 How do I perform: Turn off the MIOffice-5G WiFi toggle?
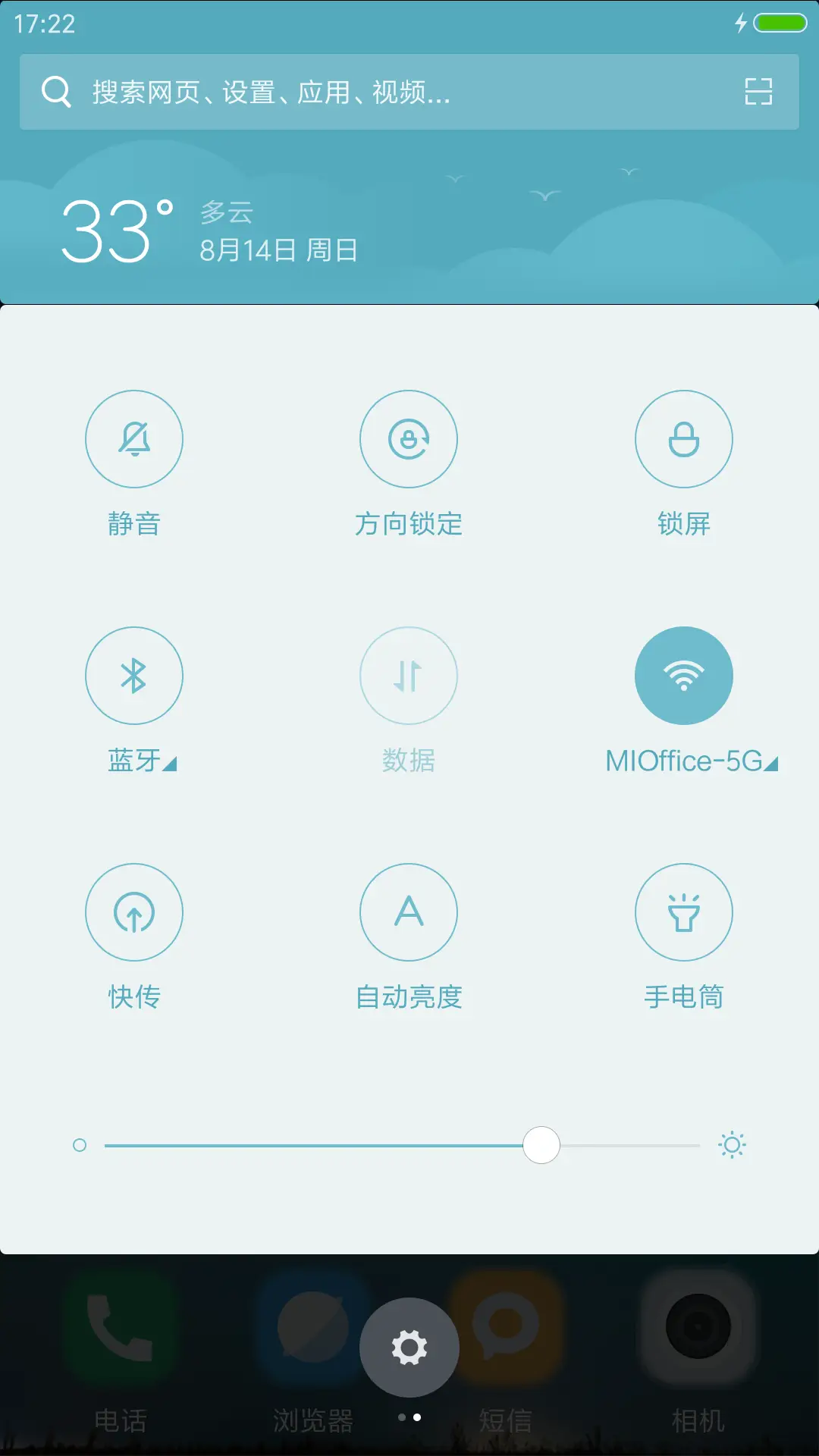(684, 675)
